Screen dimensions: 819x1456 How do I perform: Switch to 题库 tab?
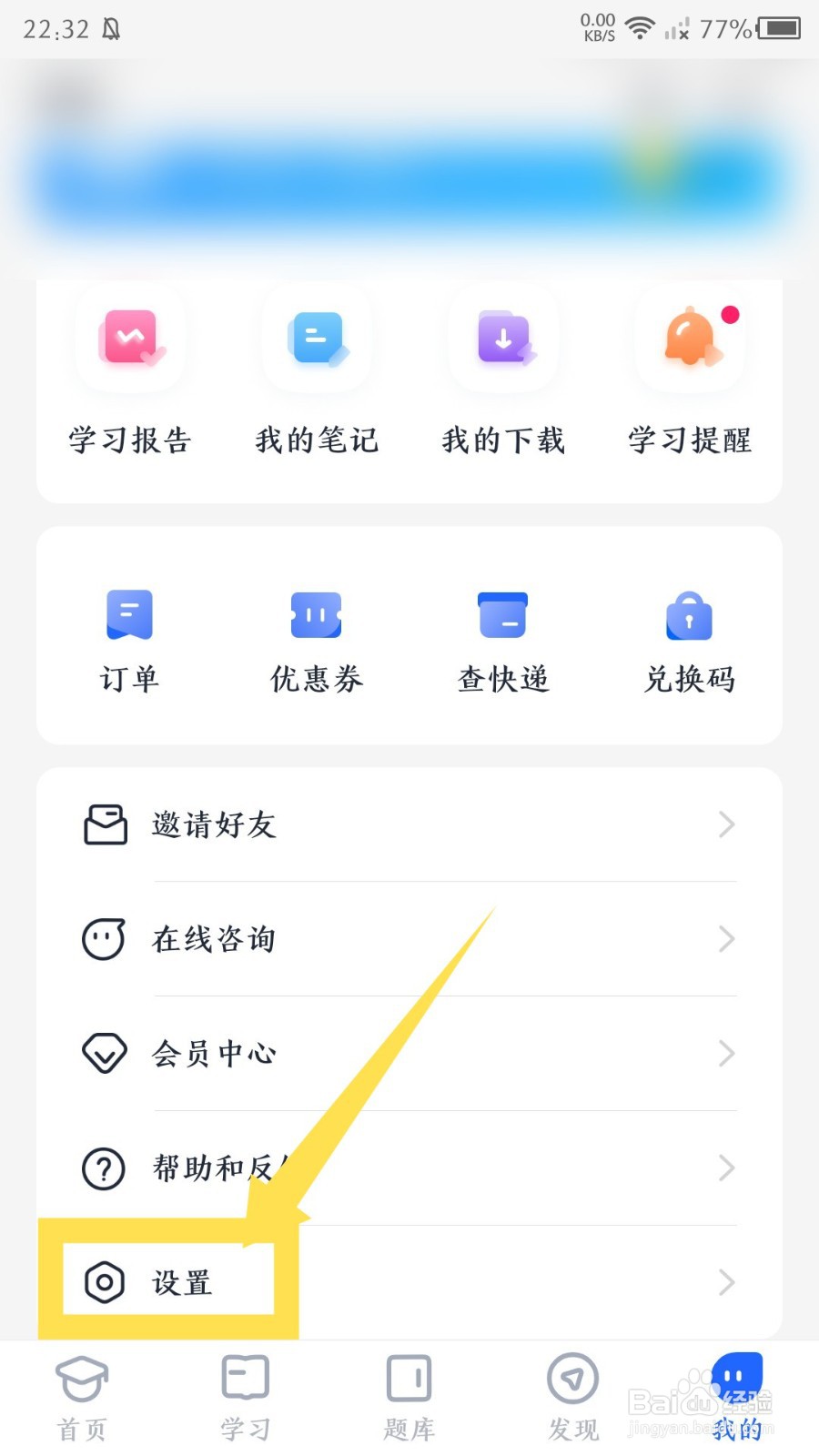tap(409, 1399)
